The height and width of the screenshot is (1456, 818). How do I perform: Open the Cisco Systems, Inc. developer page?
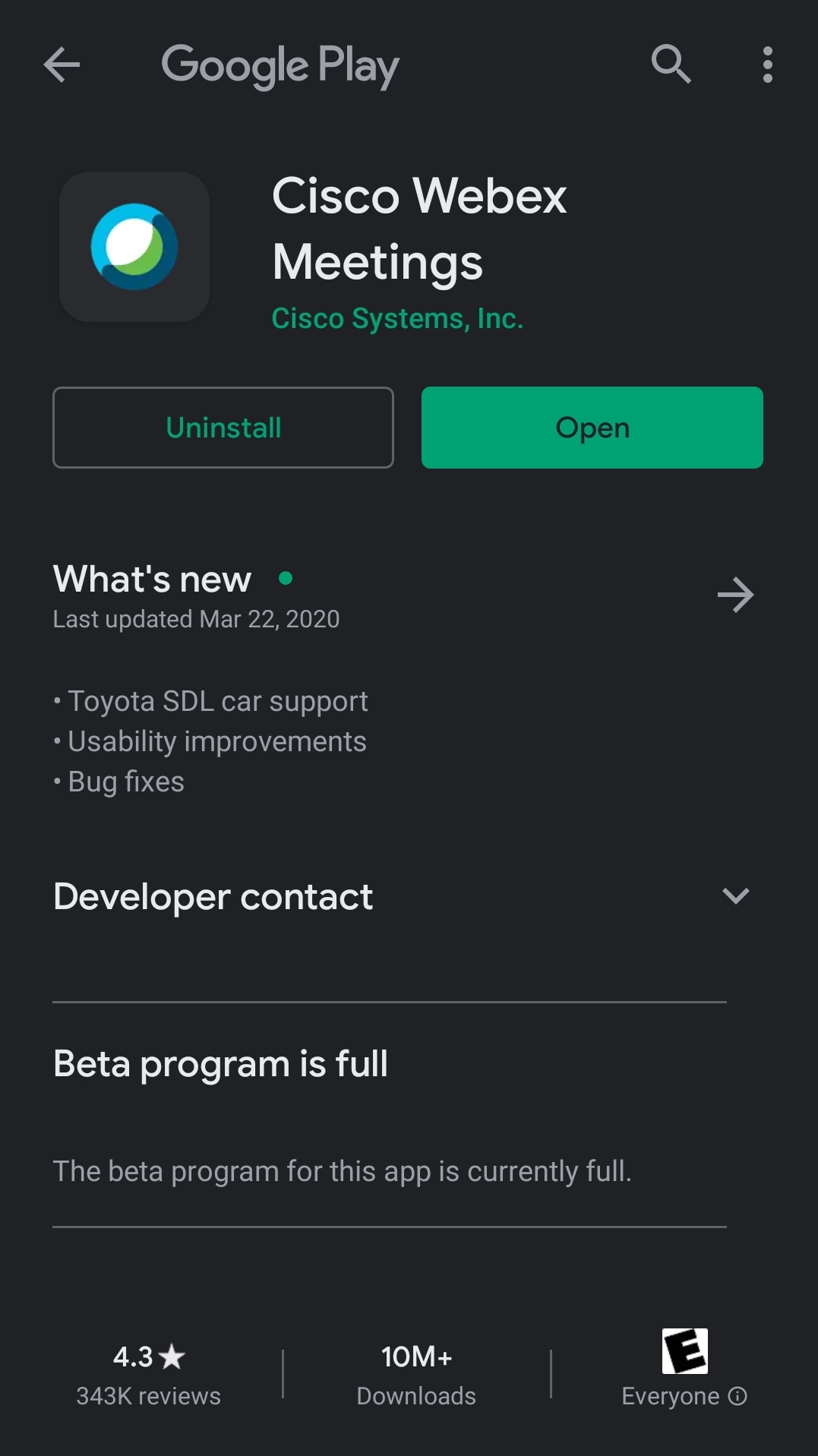397,318
